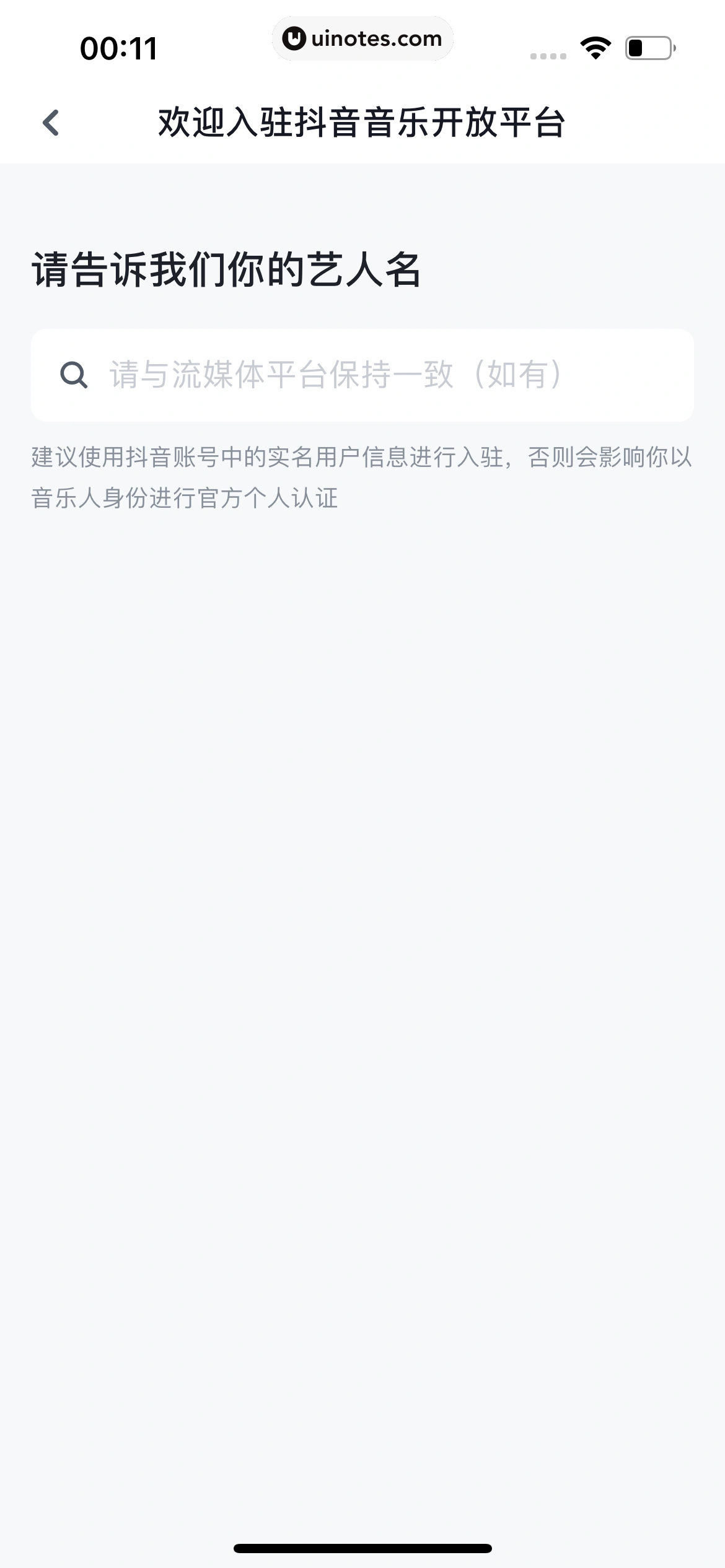Tap the heading 请告诉我们你的艺人名

(227, 266)
